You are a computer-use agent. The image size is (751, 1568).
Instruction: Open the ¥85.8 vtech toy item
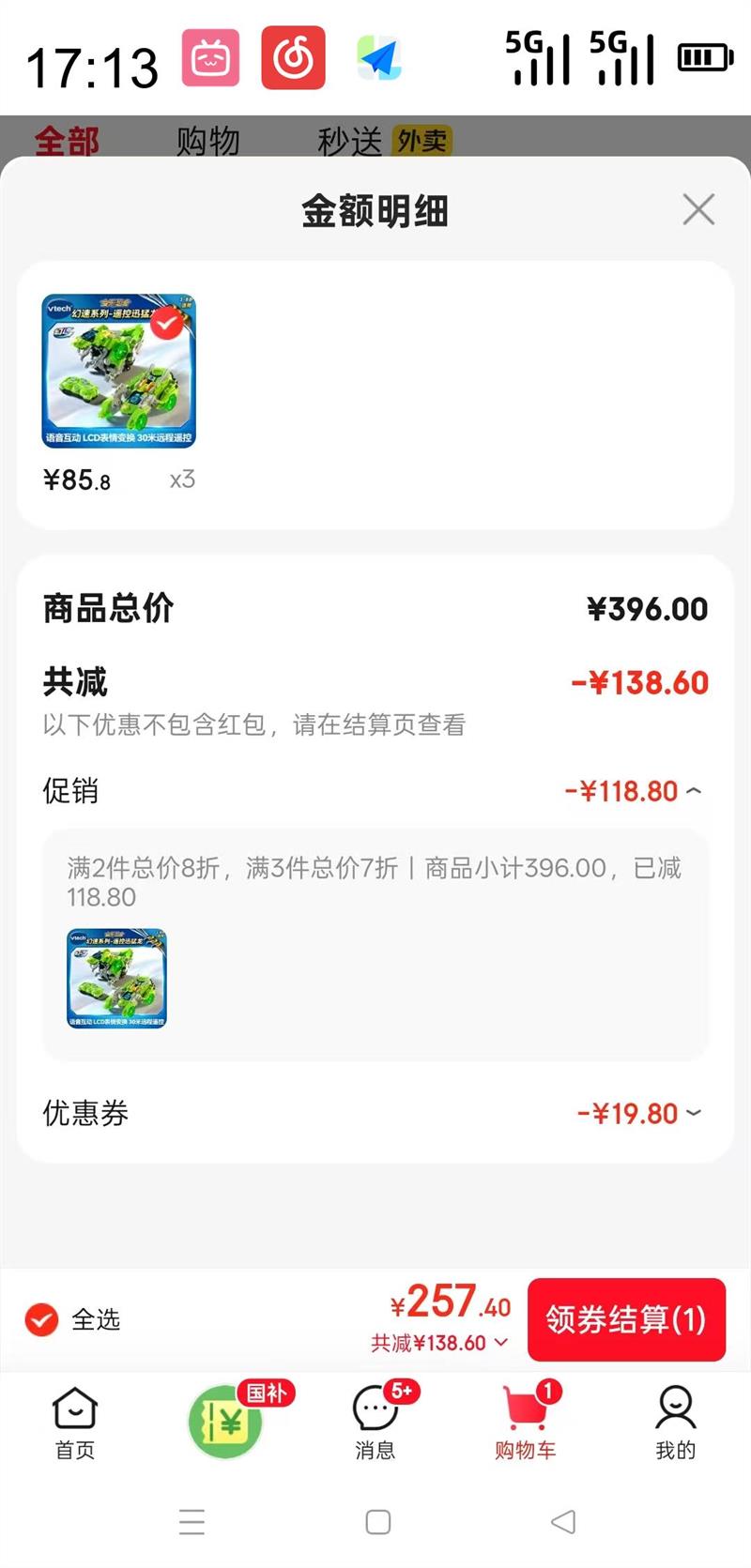point(119,372)
